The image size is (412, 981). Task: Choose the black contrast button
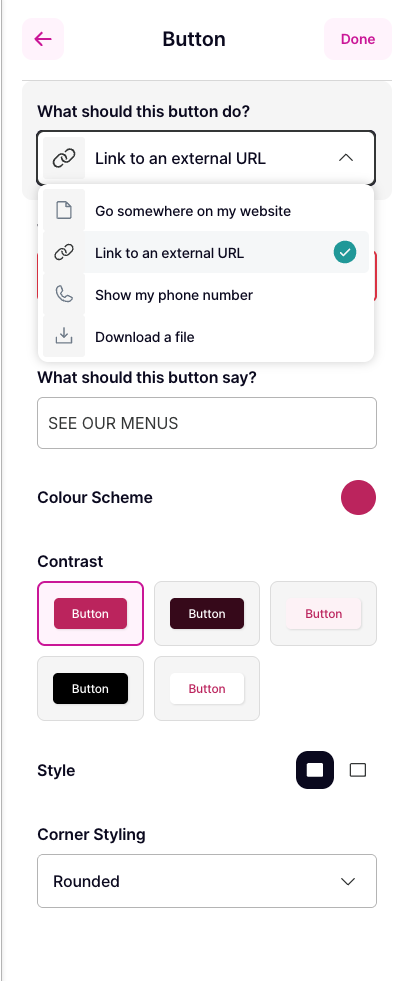click(x=91, y=688)
